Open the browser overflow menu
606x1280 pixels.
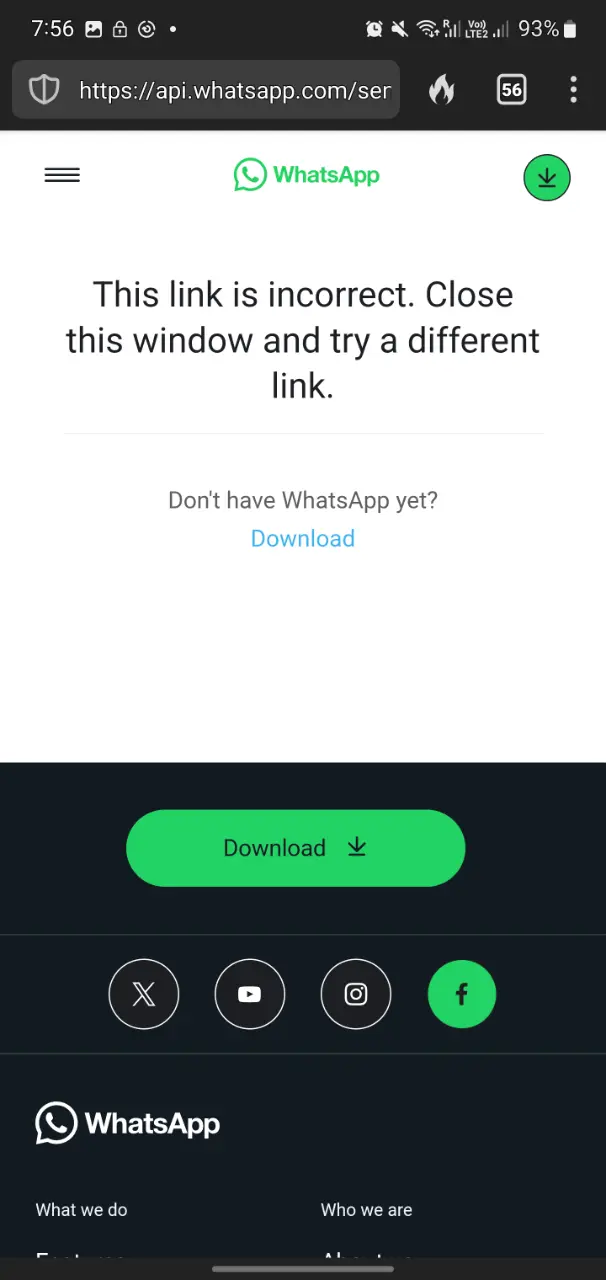point(573,90)
